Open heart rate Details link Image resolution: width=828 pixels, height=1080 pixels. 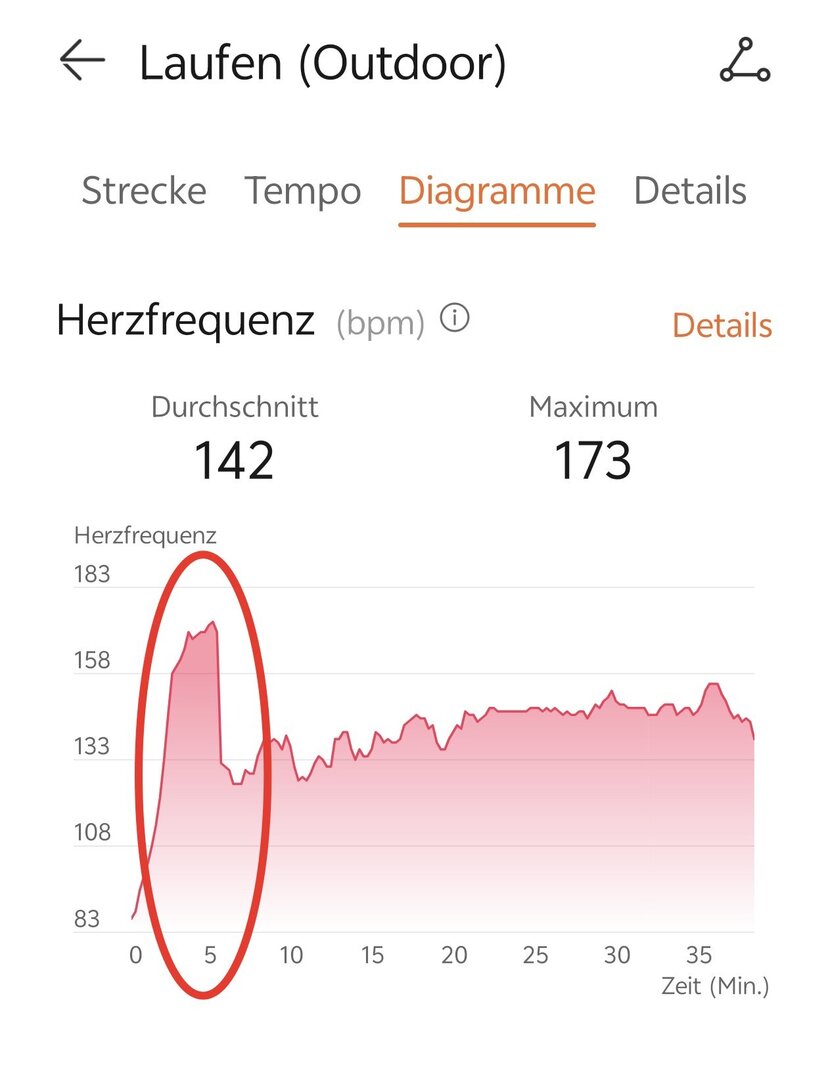(x=722, y=325)
